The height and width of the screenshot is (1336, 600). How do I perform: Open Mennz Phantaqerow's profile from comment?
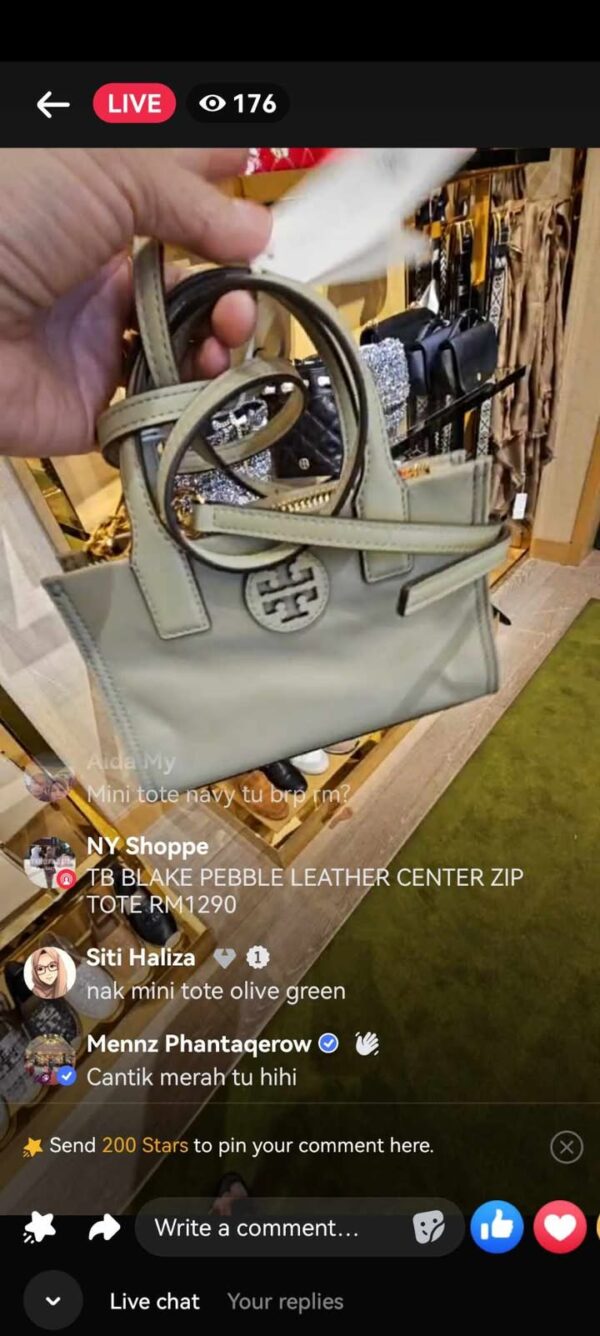(x=50, y=1060)
